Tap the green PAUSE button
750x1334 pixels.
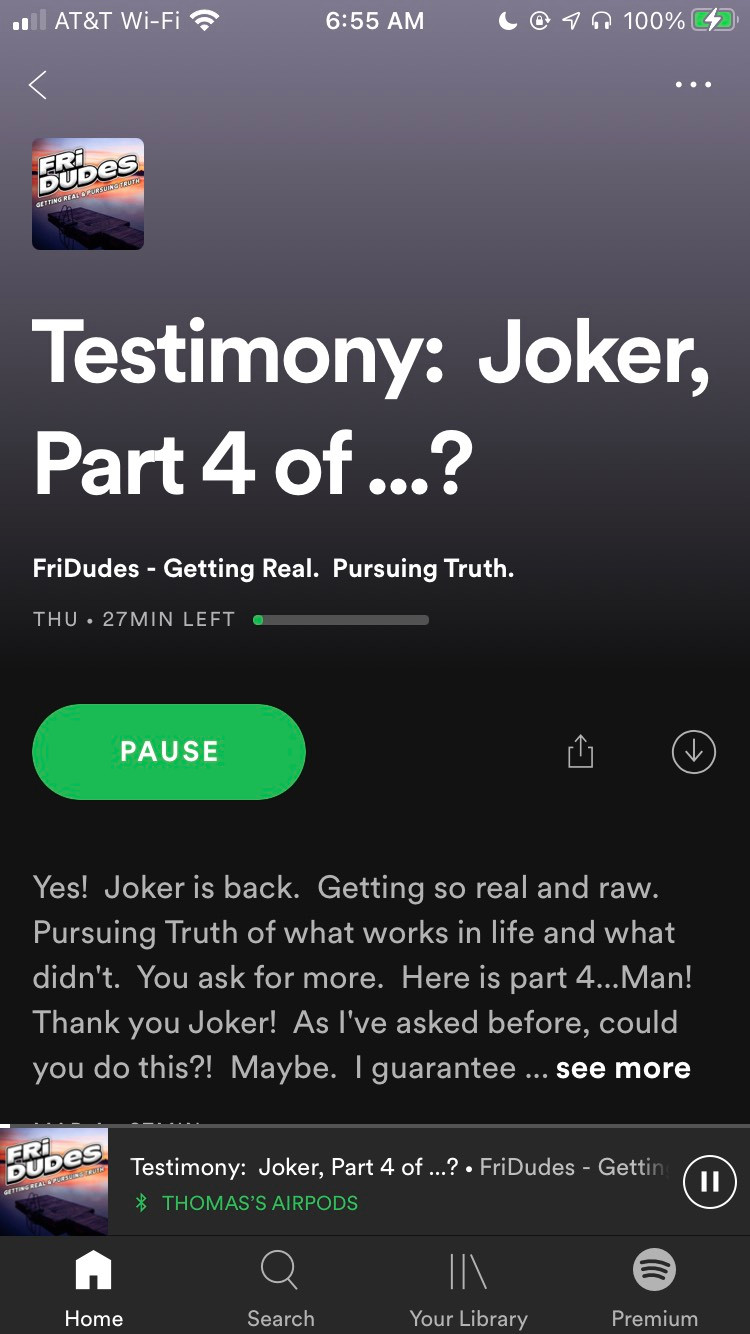169,752
